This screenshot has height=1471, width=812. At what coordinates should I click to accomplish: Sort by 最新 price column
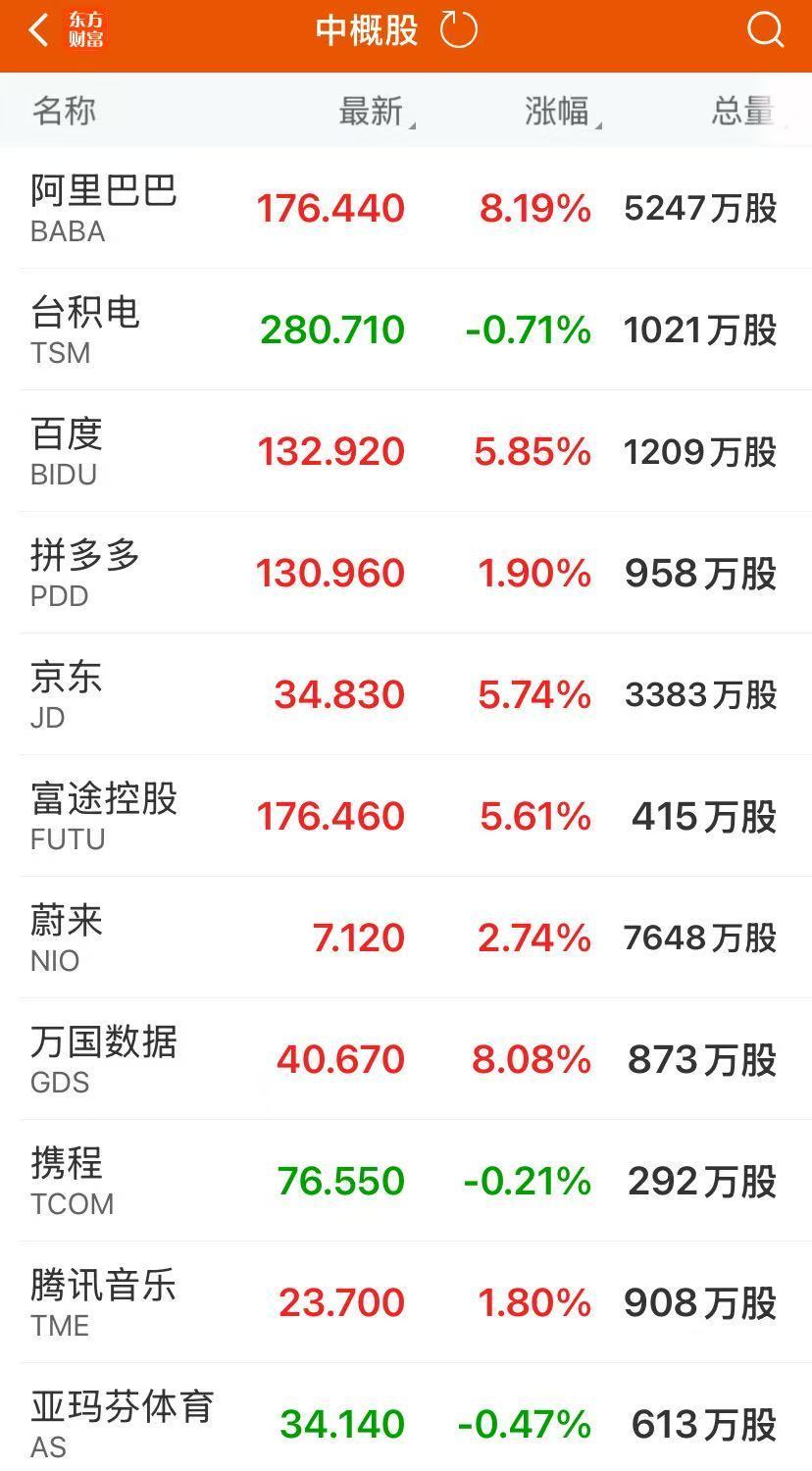coord(377,111)
